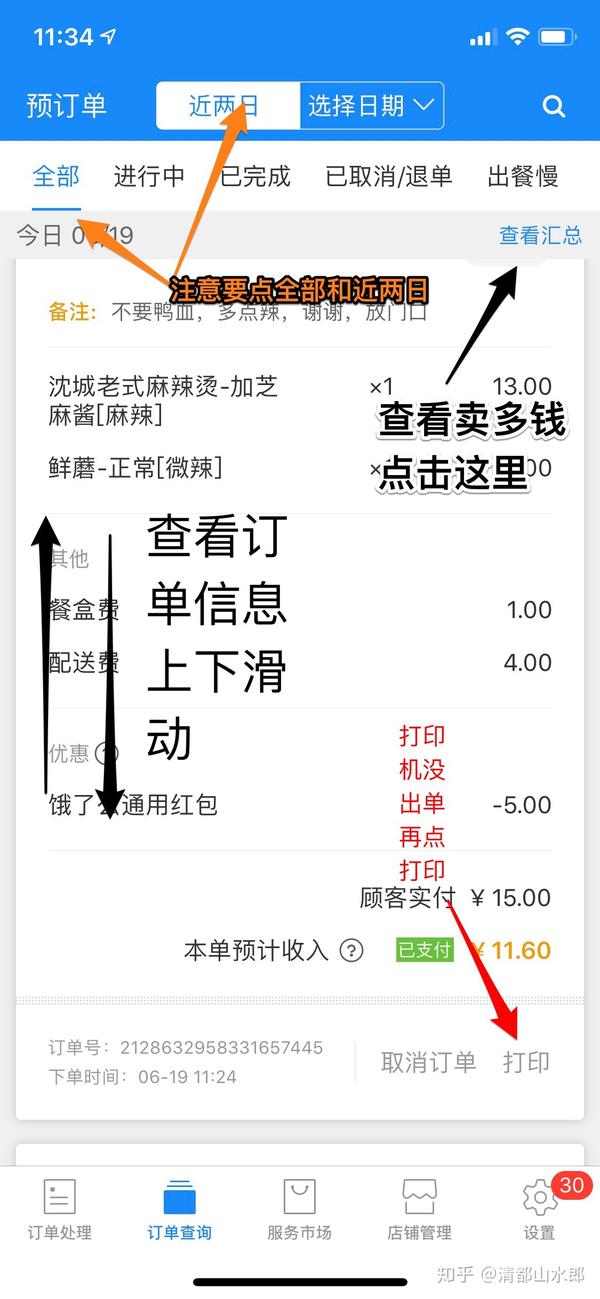Open the 设置 tab
The width and height of the screenshot is (600, 1299).
(539, 1210)
